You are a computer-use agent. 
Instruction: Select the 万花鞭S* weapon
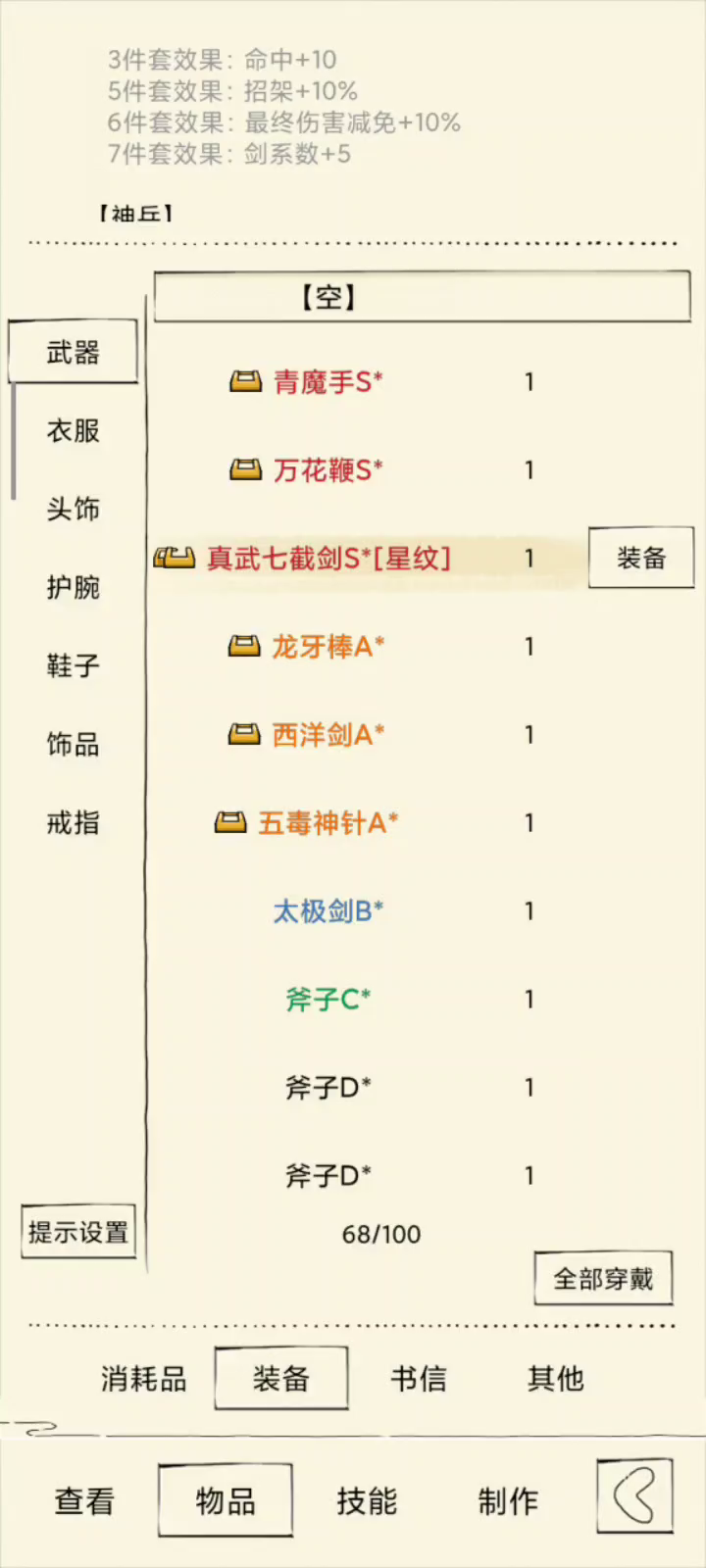pos(328,469)
